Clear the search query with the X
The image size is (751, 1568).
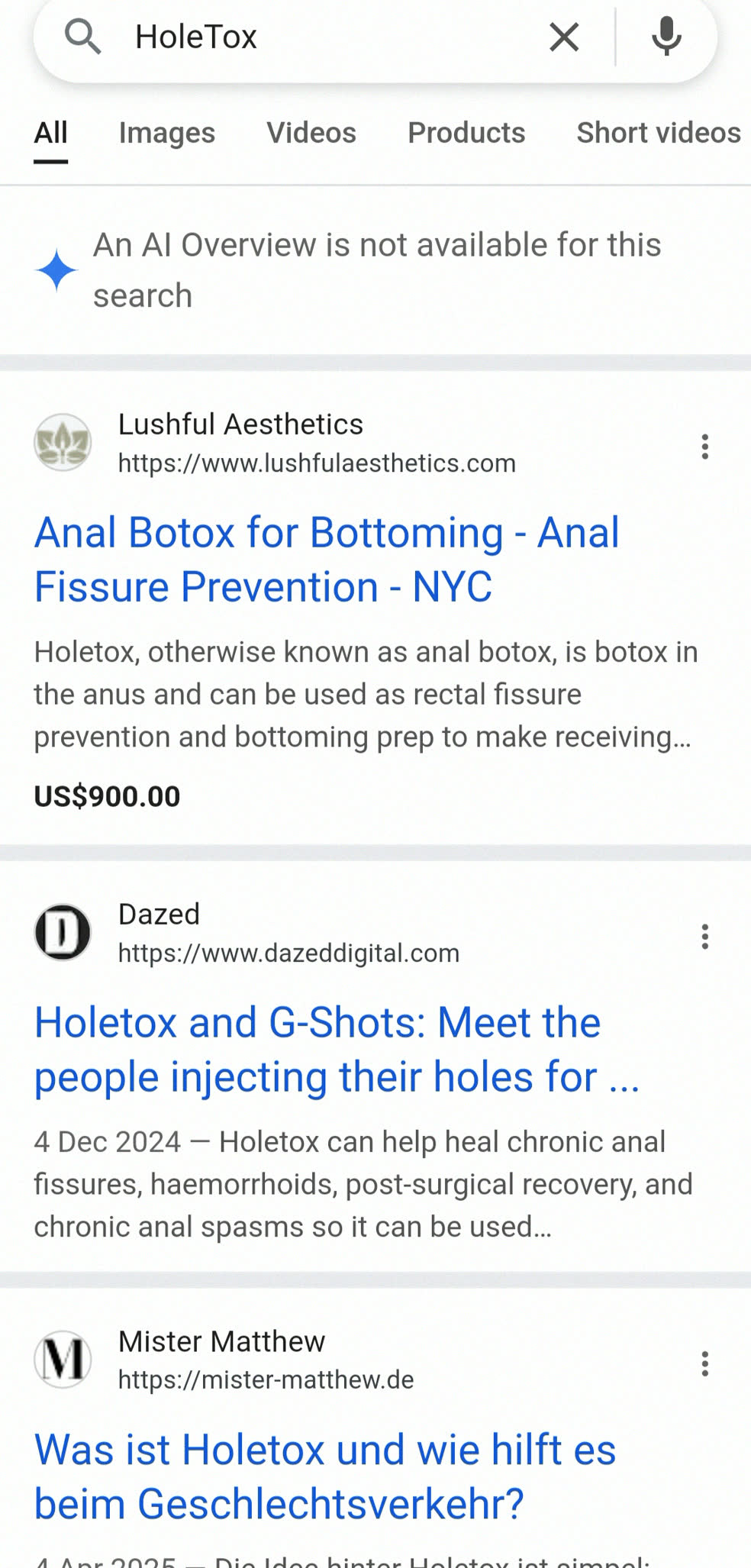tap(564, 37)
